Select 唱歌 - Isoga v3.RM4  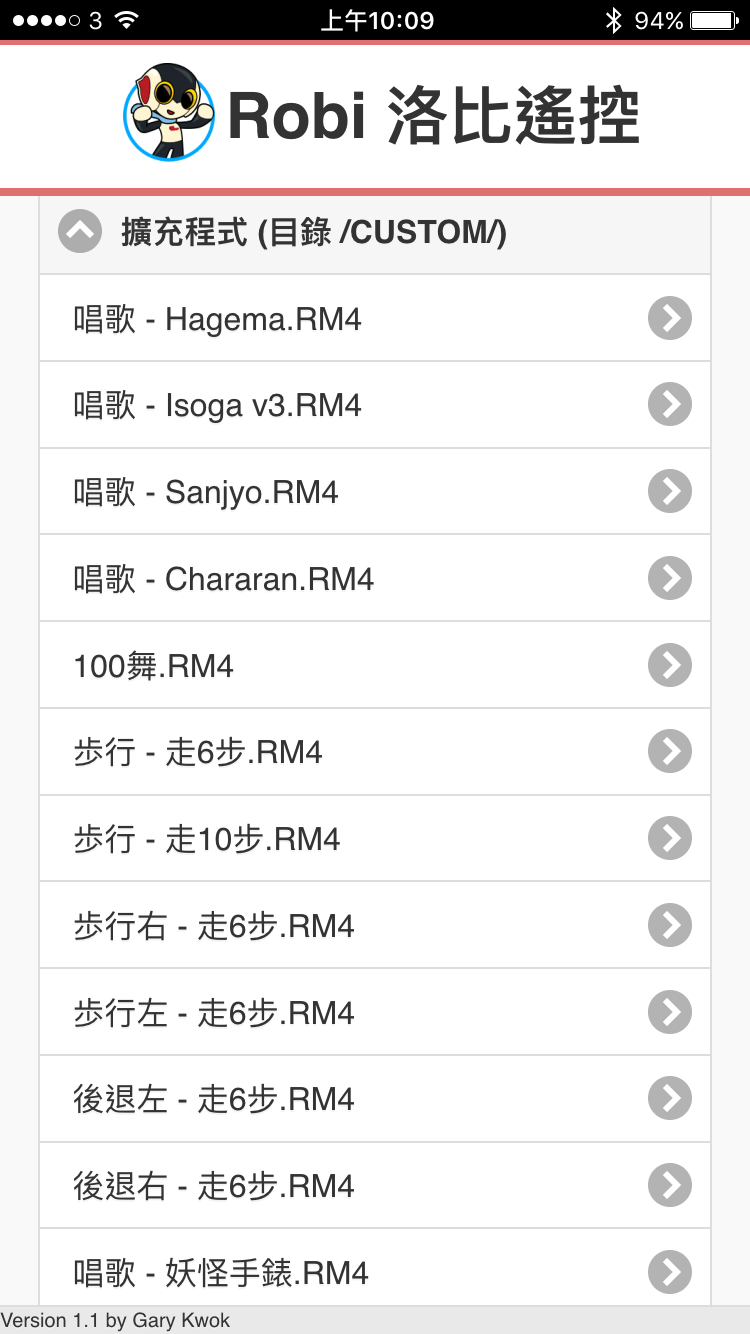pyautogui.click(x=374, y=405)
